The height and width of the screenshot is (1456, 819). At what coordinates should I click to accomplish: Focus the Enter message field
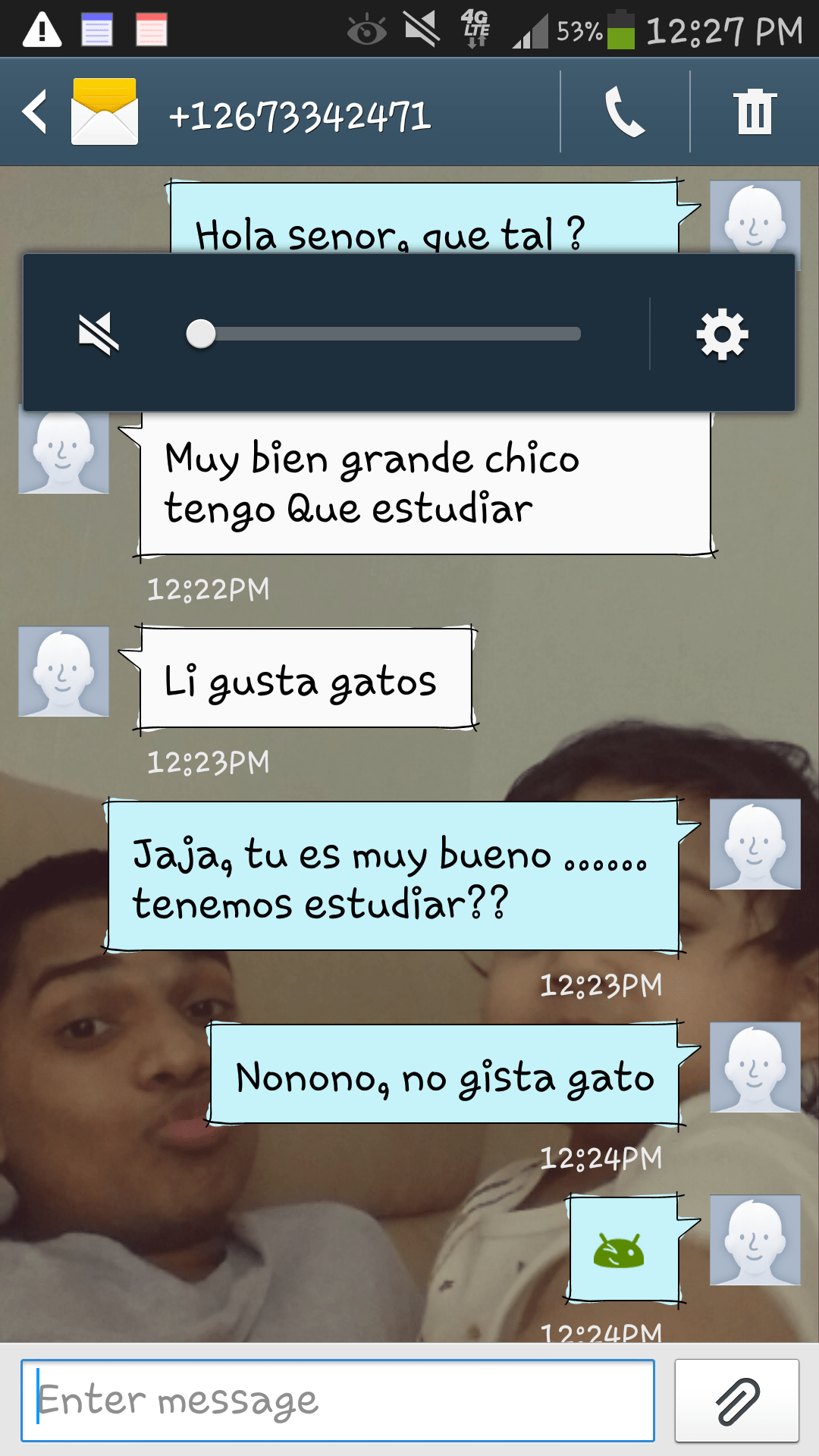(337, 1400)
